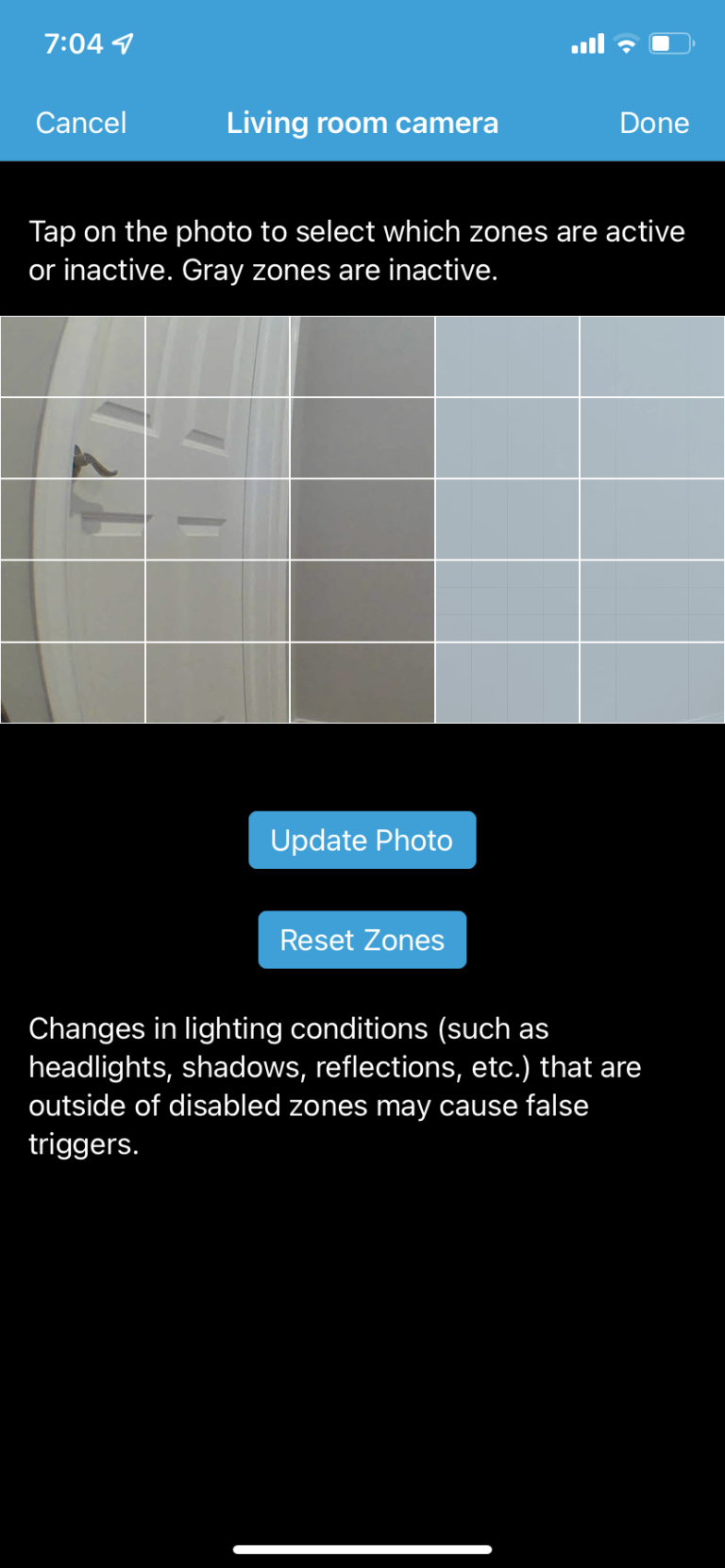Tap Cancel to discard changes
The height and width of the screenshot is (1568, 725).
tap(81, 123)
